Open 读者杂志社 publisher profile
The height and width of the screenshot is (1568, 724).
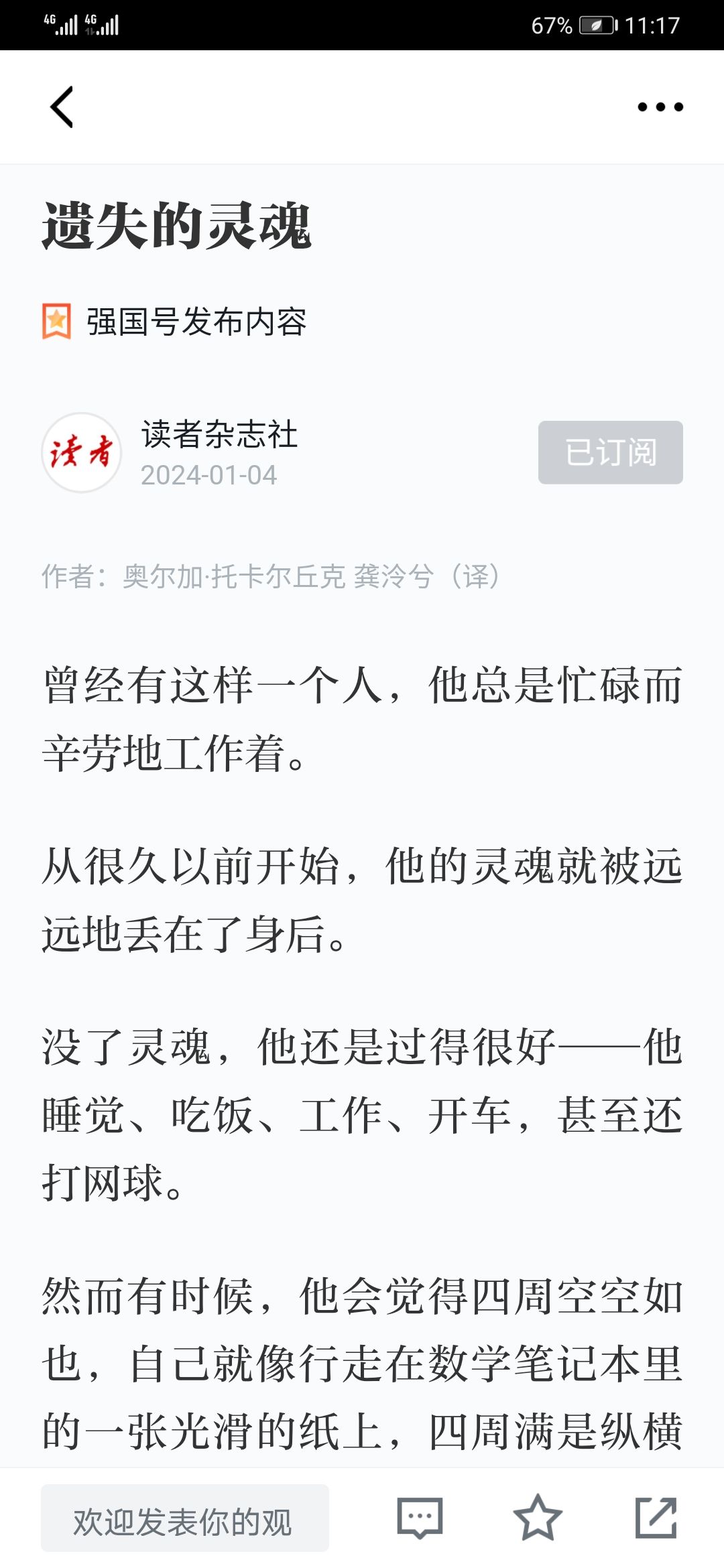pyautogui.click(x=219, y=434)
